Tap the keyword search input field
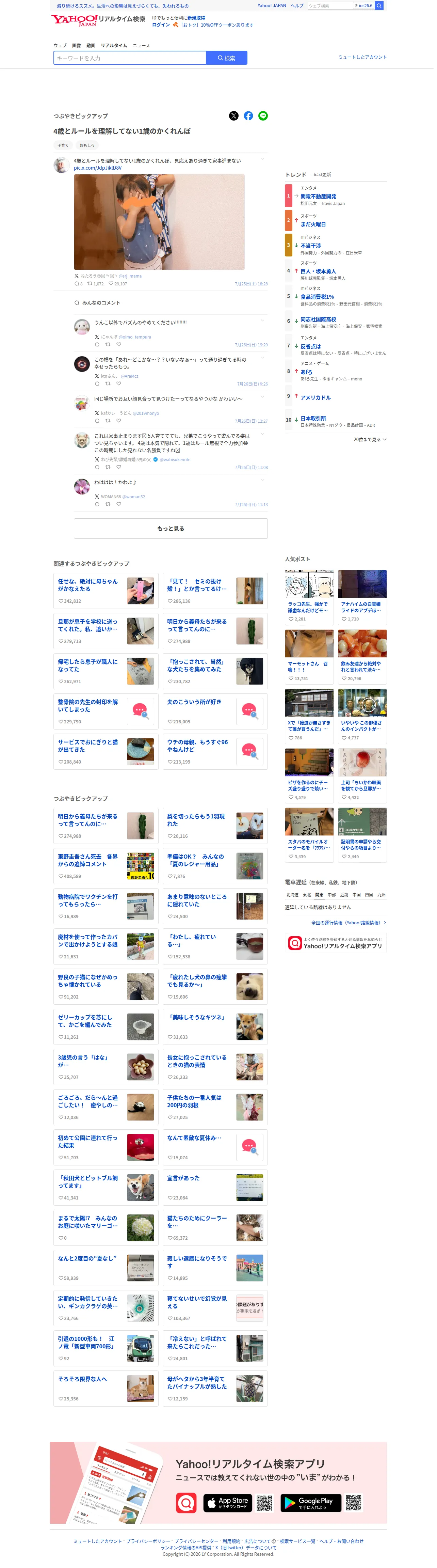The height and width of the screenshot is (1568, 437). [x=130, y=59]
